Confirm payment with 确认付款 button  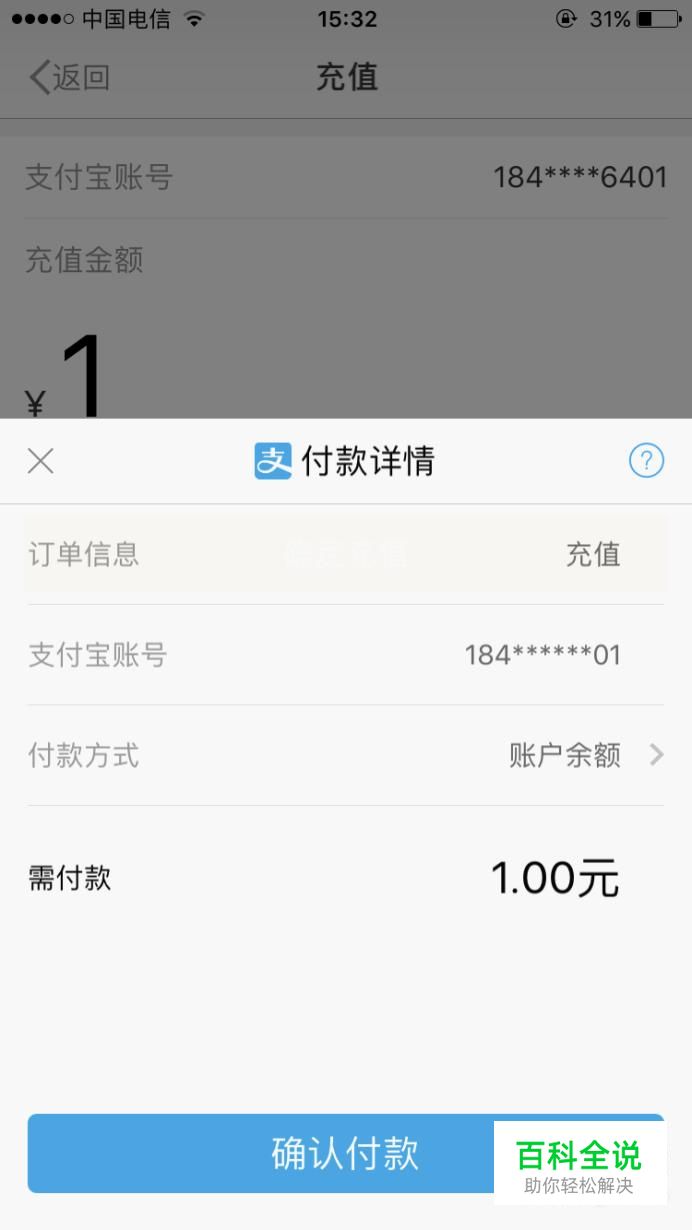pyautogui.click(x=346, y=1153)
